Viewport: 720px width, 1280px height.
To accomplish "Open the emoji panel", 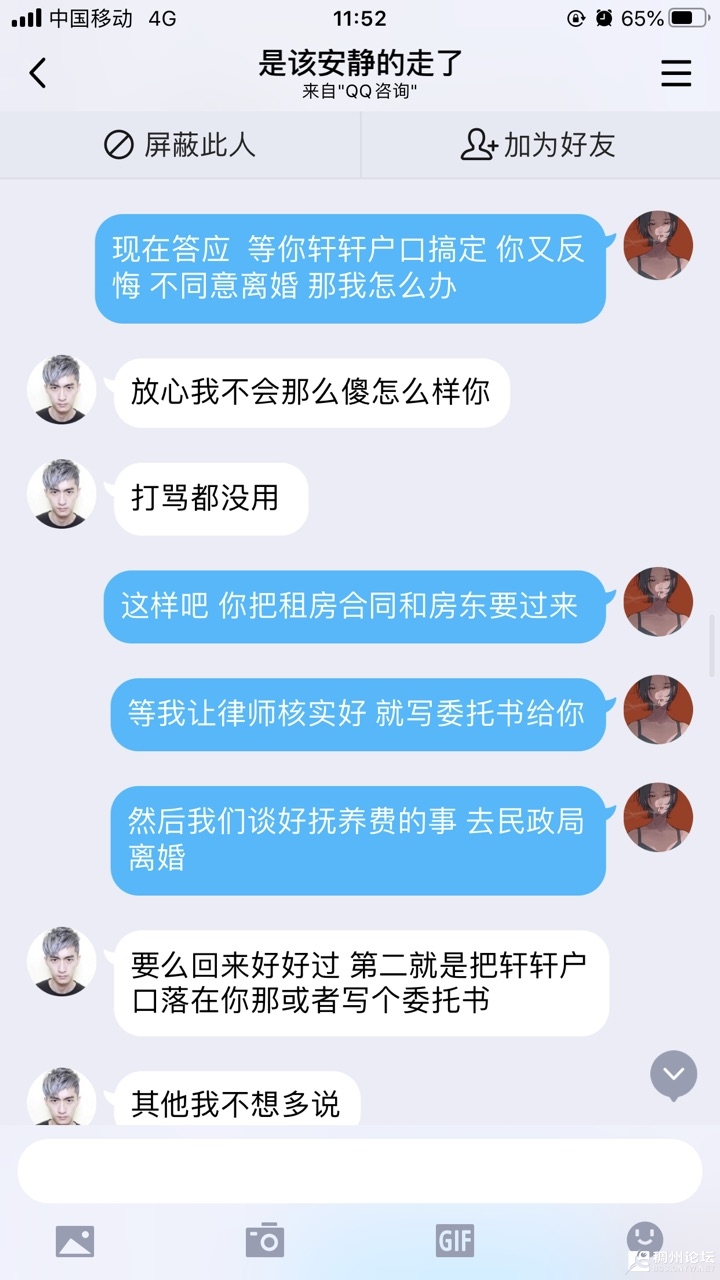I will 644,1238.
